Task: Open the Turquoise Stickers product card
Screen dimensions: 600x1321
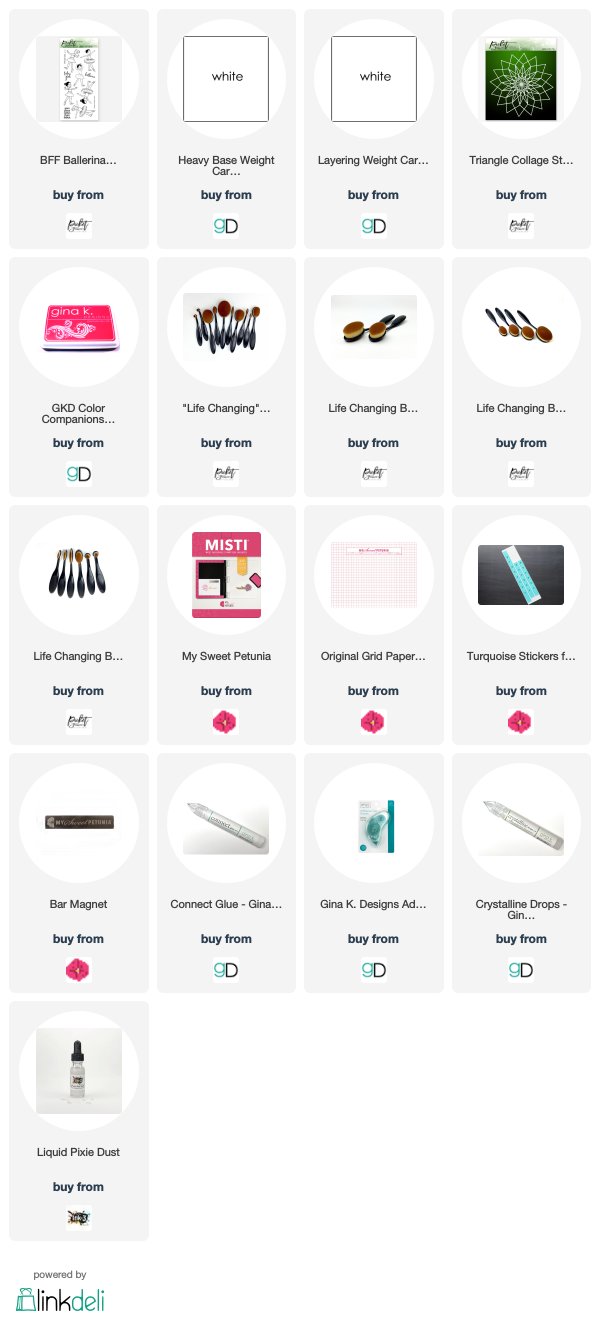Action: click(521, 625)
